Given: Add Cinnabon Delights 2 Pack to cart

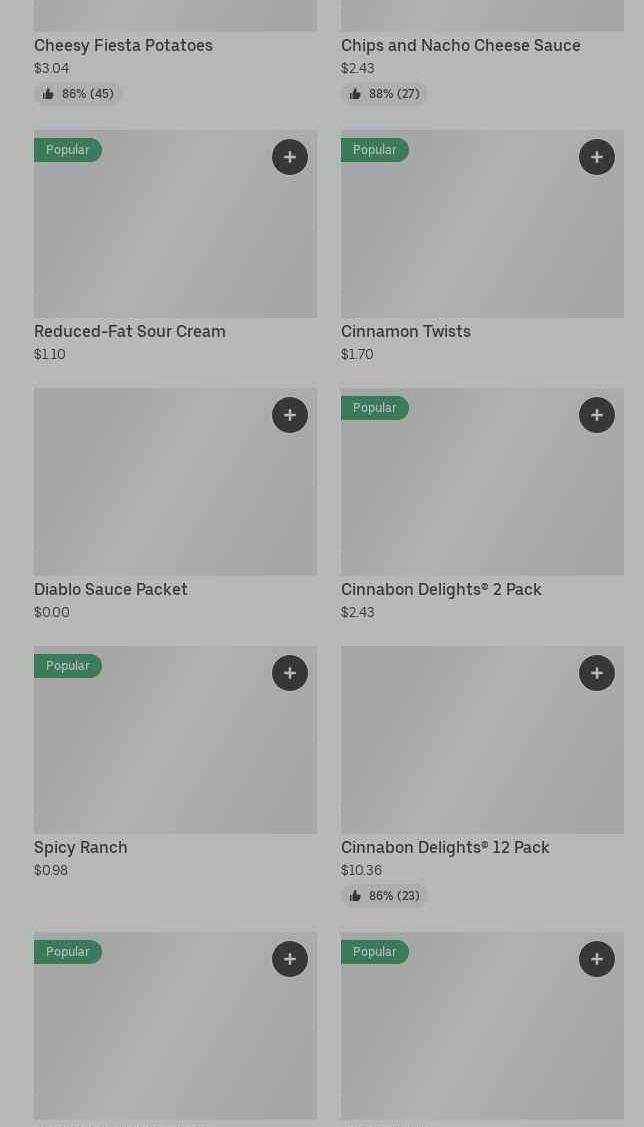Looking at the screenshot, I should [x=597, y=415].
